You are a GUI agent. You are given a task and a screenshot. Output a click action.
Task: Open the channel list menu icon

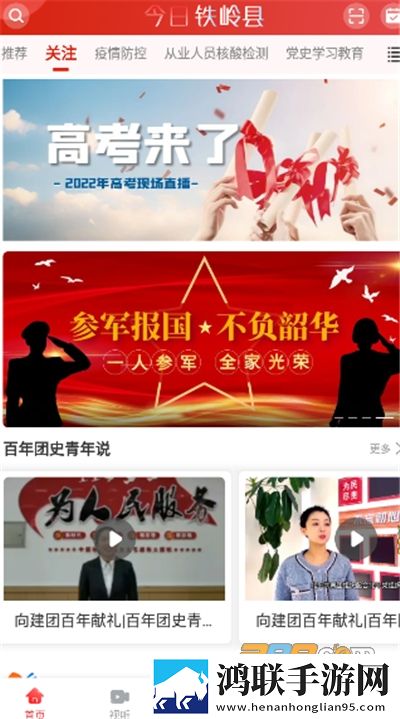[394, 54]
